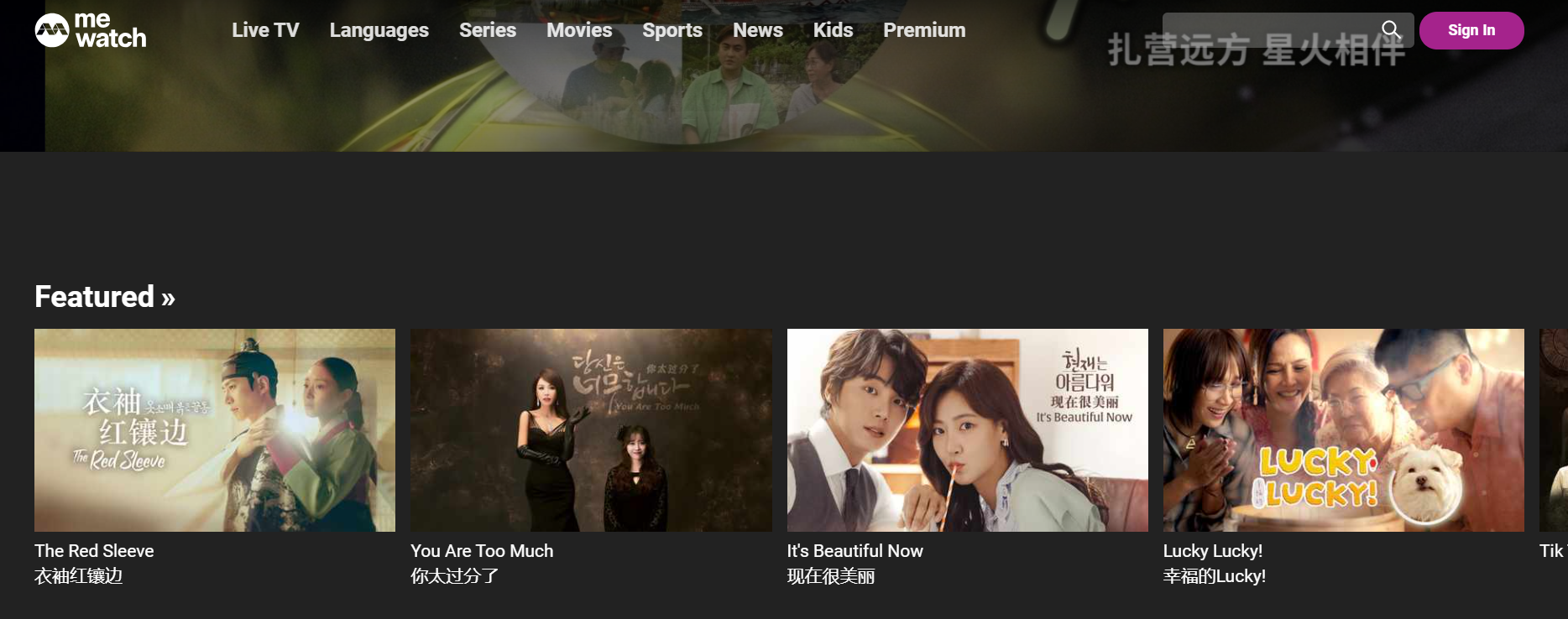Open the Movies section

point(579,30)
